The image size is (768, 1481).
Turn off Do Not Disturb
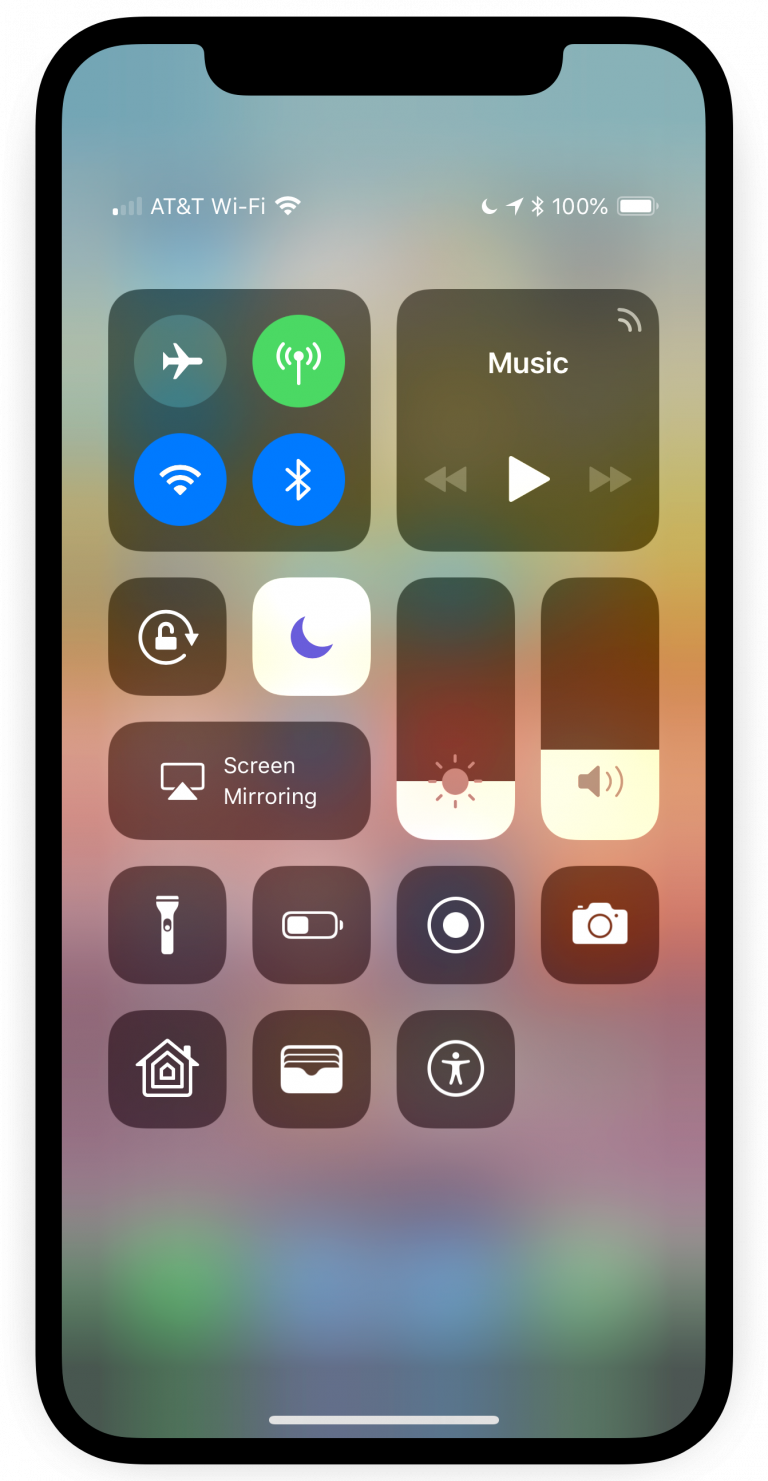311,636
